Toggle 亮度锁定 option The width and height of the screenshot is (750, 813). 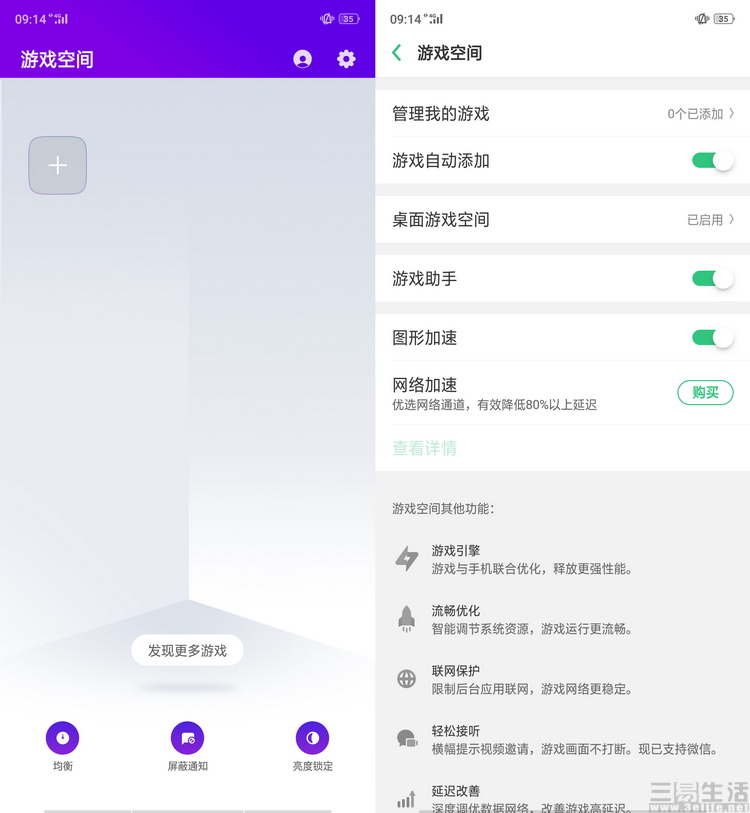pos(312,739)
